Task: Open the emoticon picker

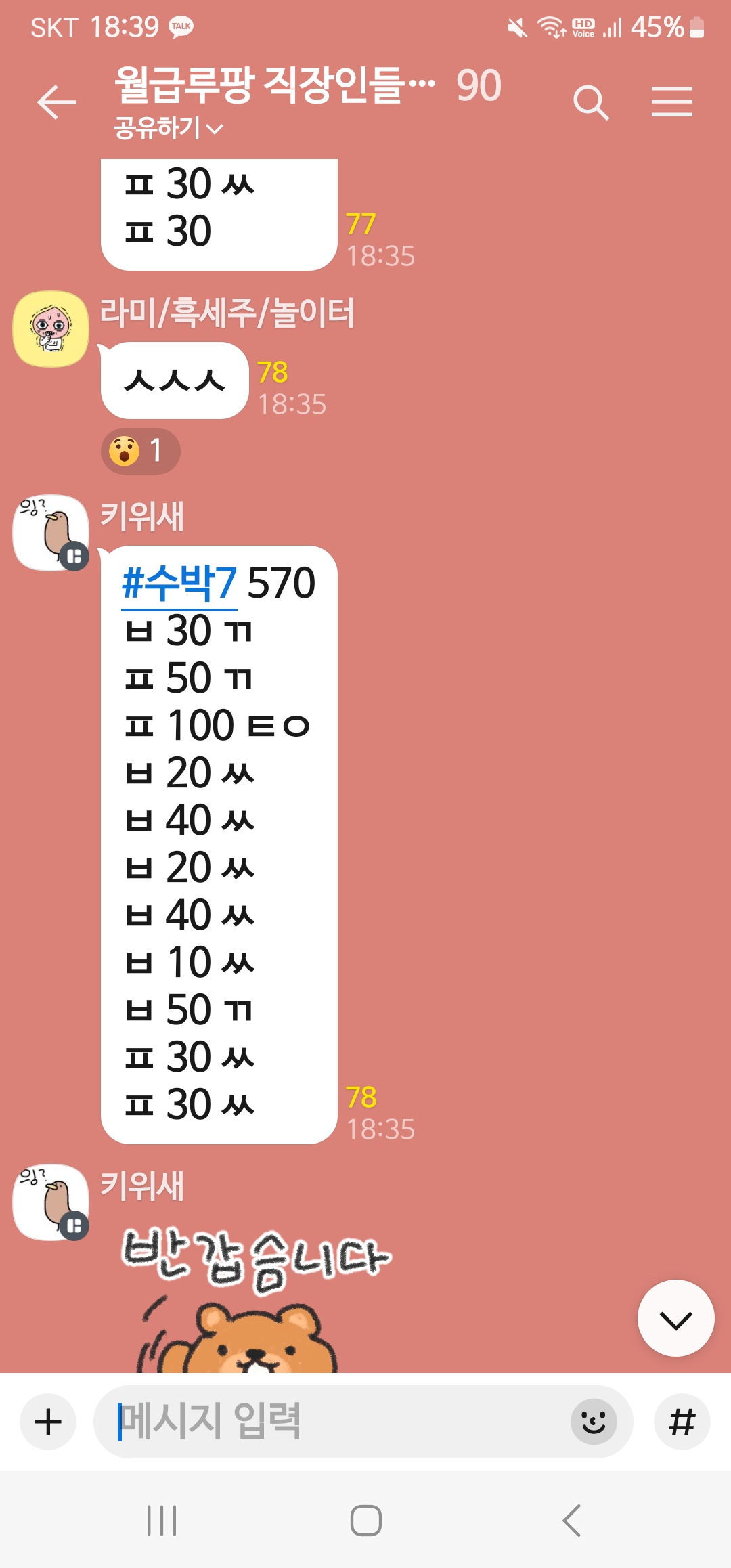Action: pyautogui.click(x=594, y=1421)
